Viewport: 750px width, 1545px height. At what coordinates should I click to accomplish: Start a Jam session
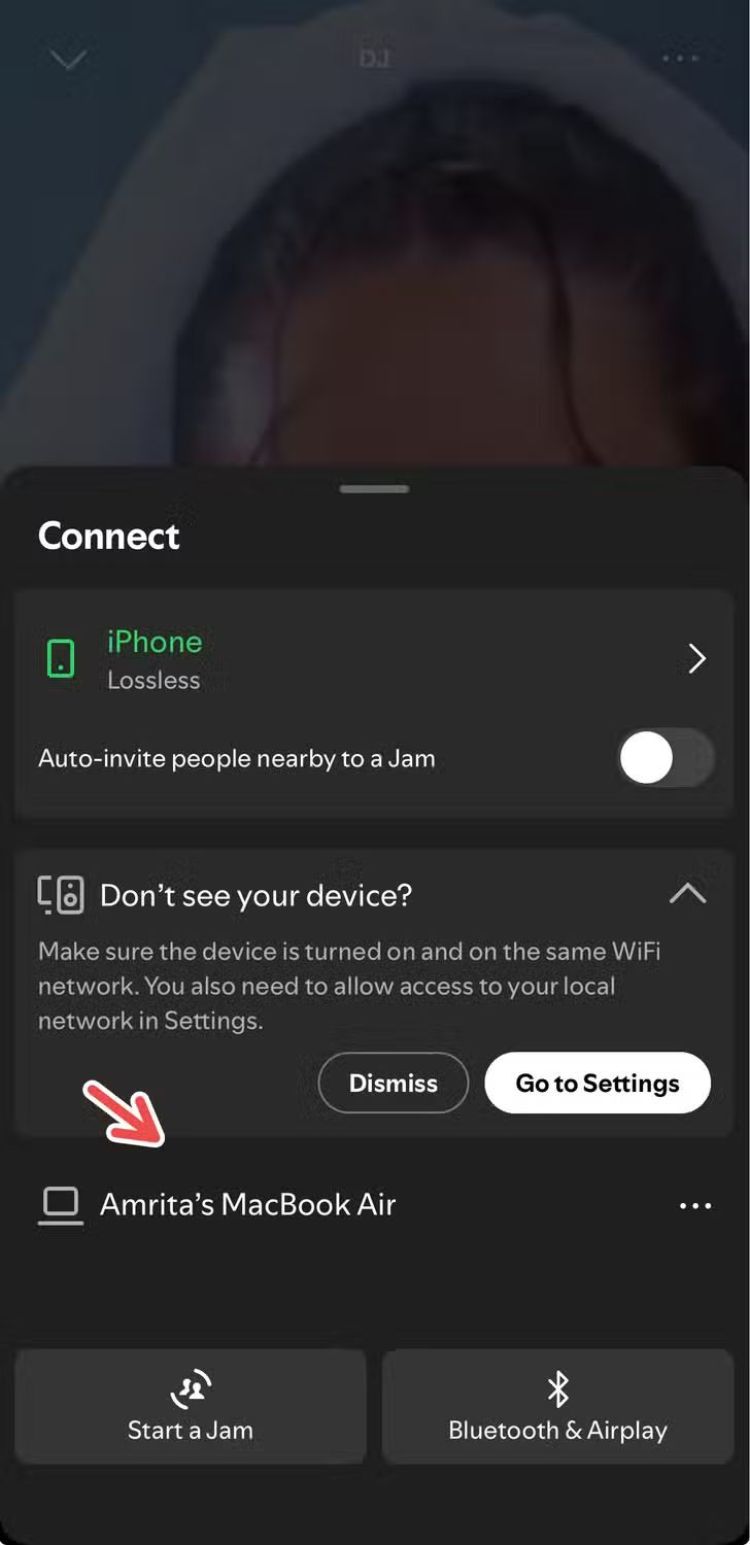click(190, 1407)
